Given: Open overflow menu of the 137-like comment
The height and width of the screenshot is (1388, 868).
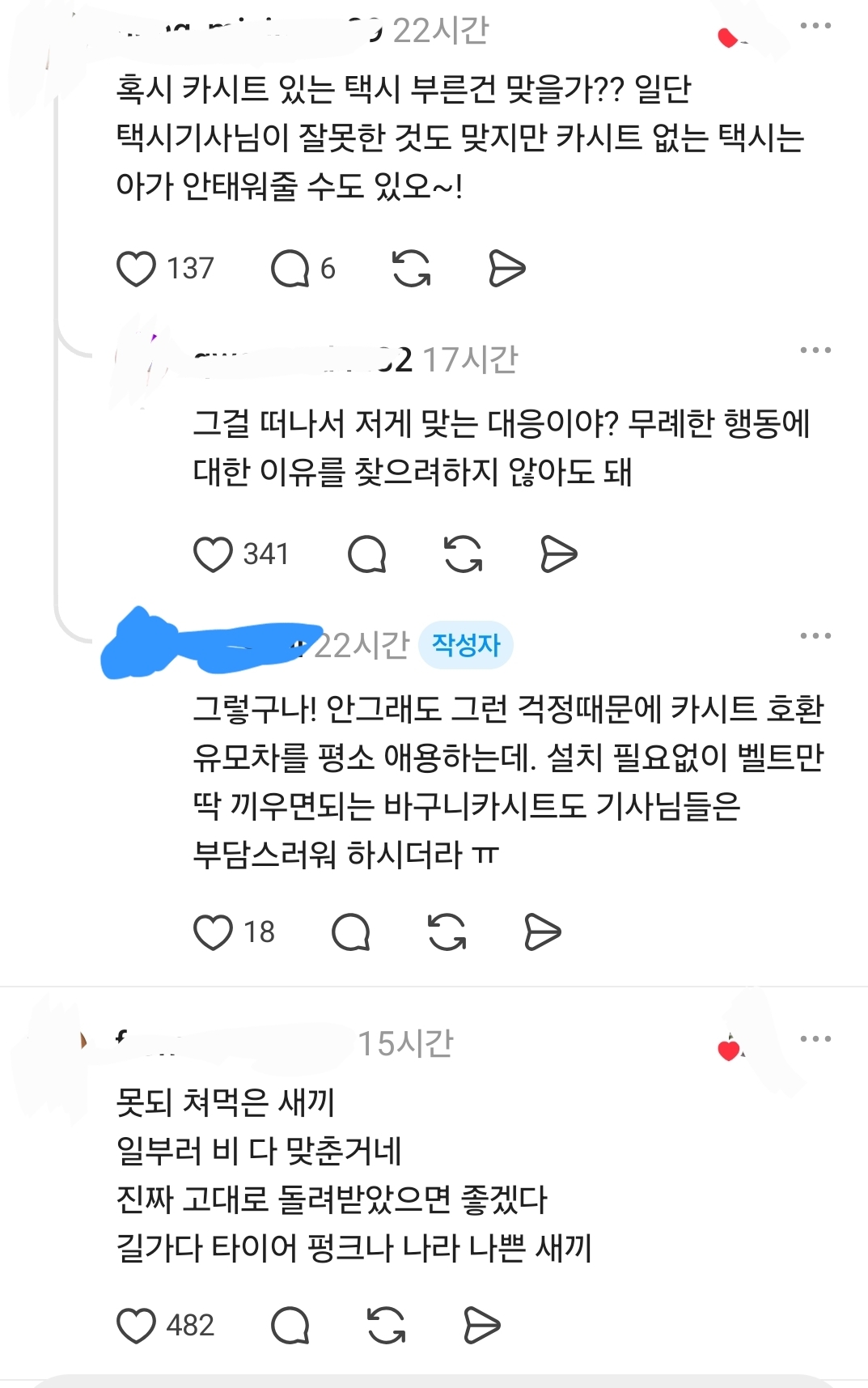Looking at the screenshot, I should [815, 26].
